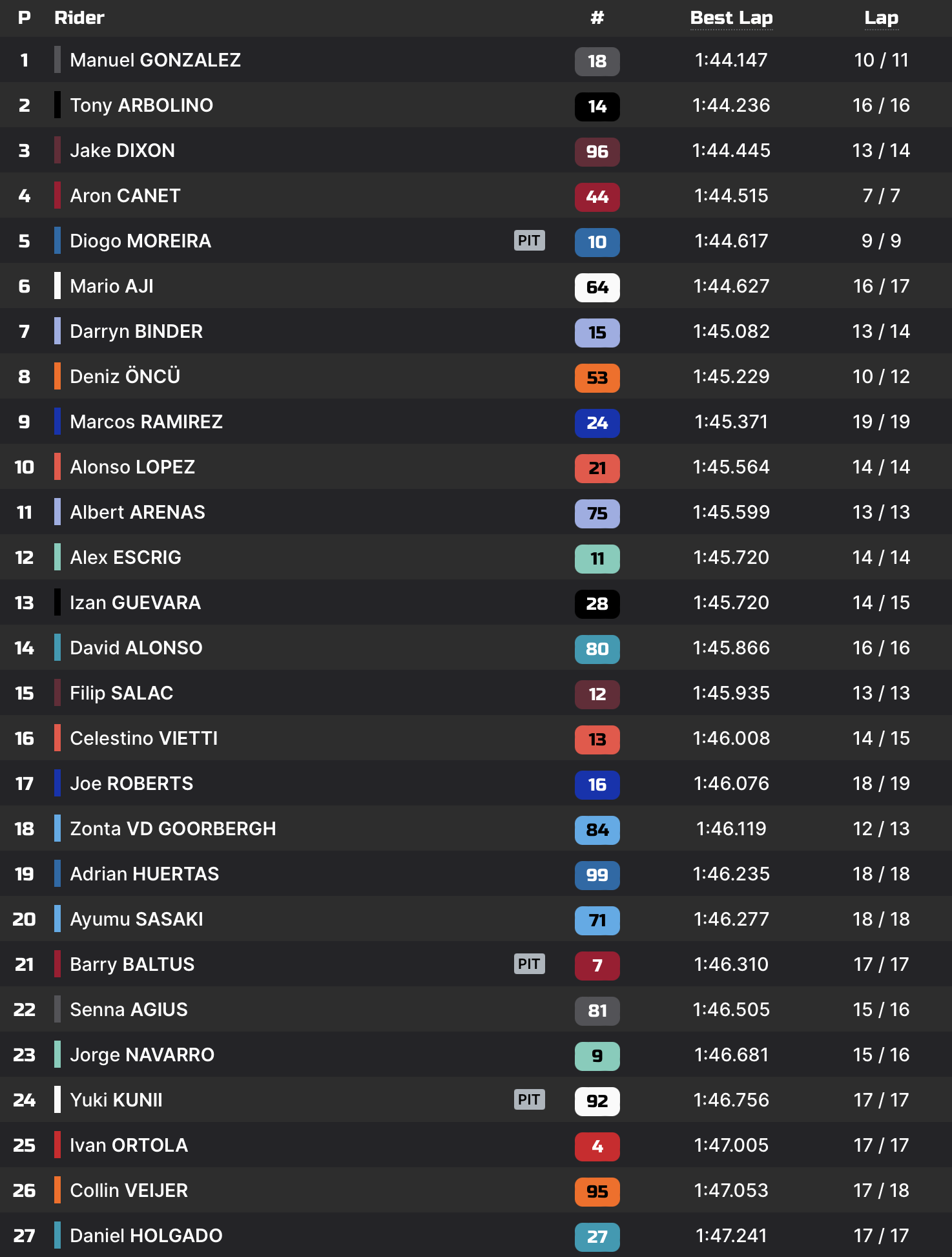Viewport: 952px width, 1257px height.
Task: Tap the Best Lap column header
Action: click(x=731, y=18)
